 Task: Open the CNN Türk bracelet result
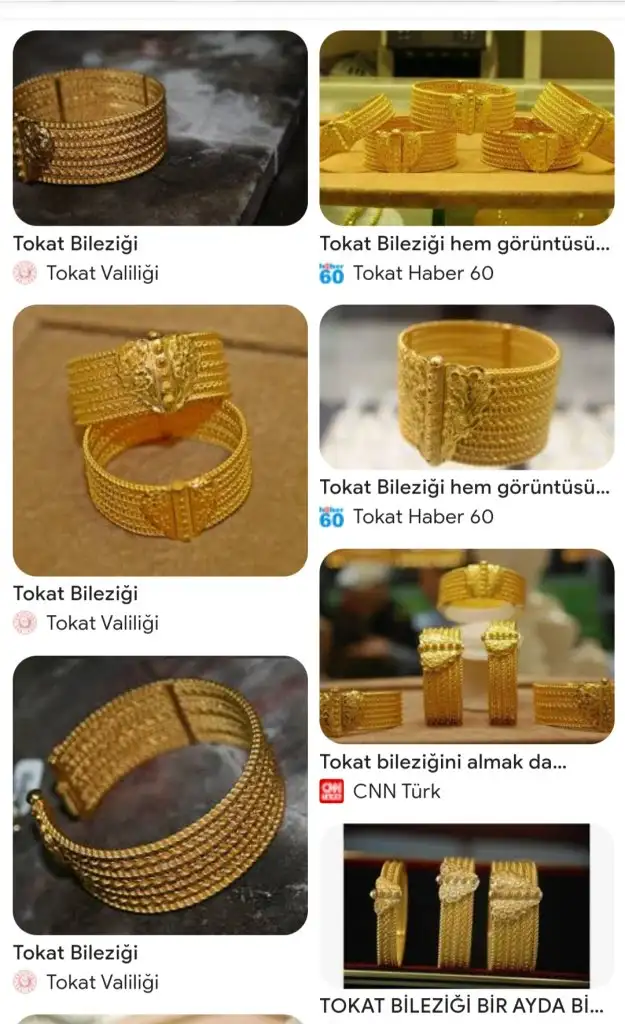click(467, 646)
